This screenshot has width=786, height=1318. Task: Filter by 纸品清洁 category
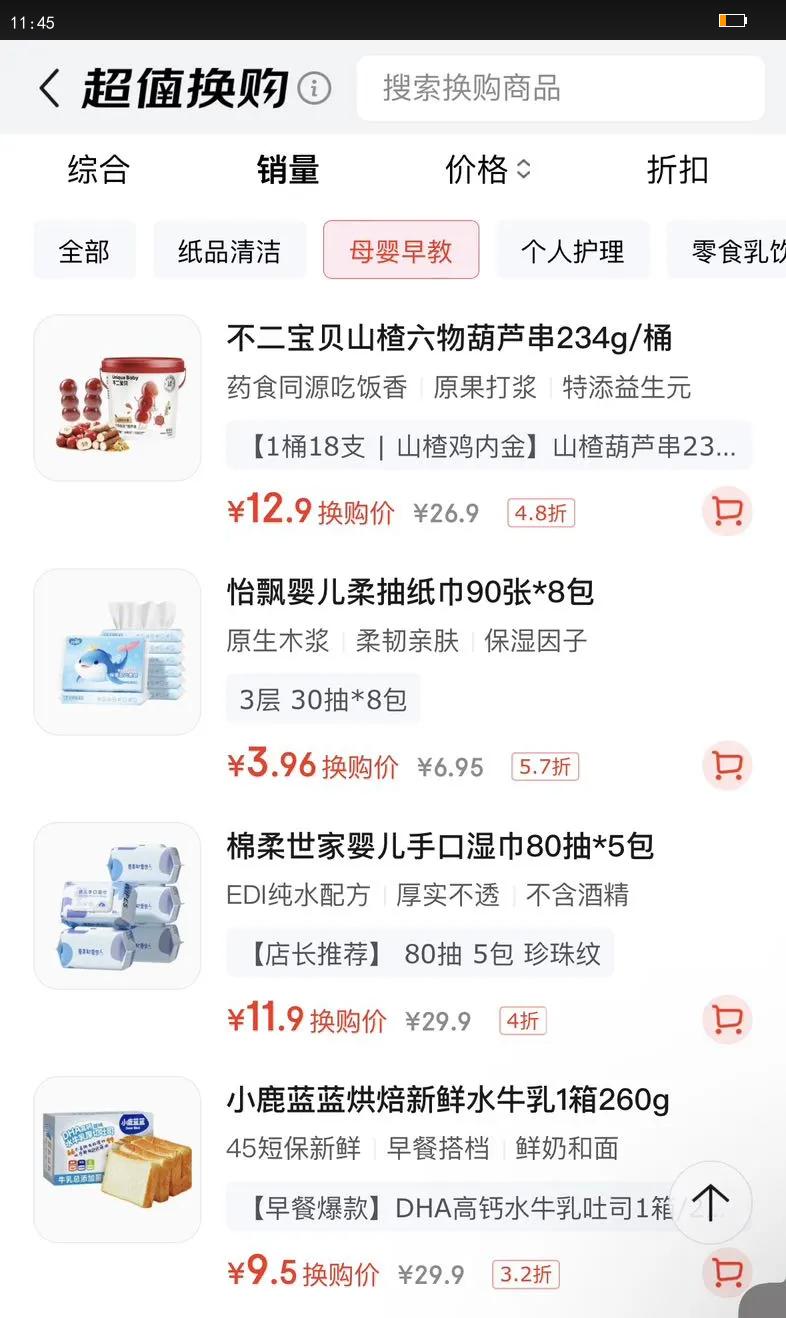(229, 250)
